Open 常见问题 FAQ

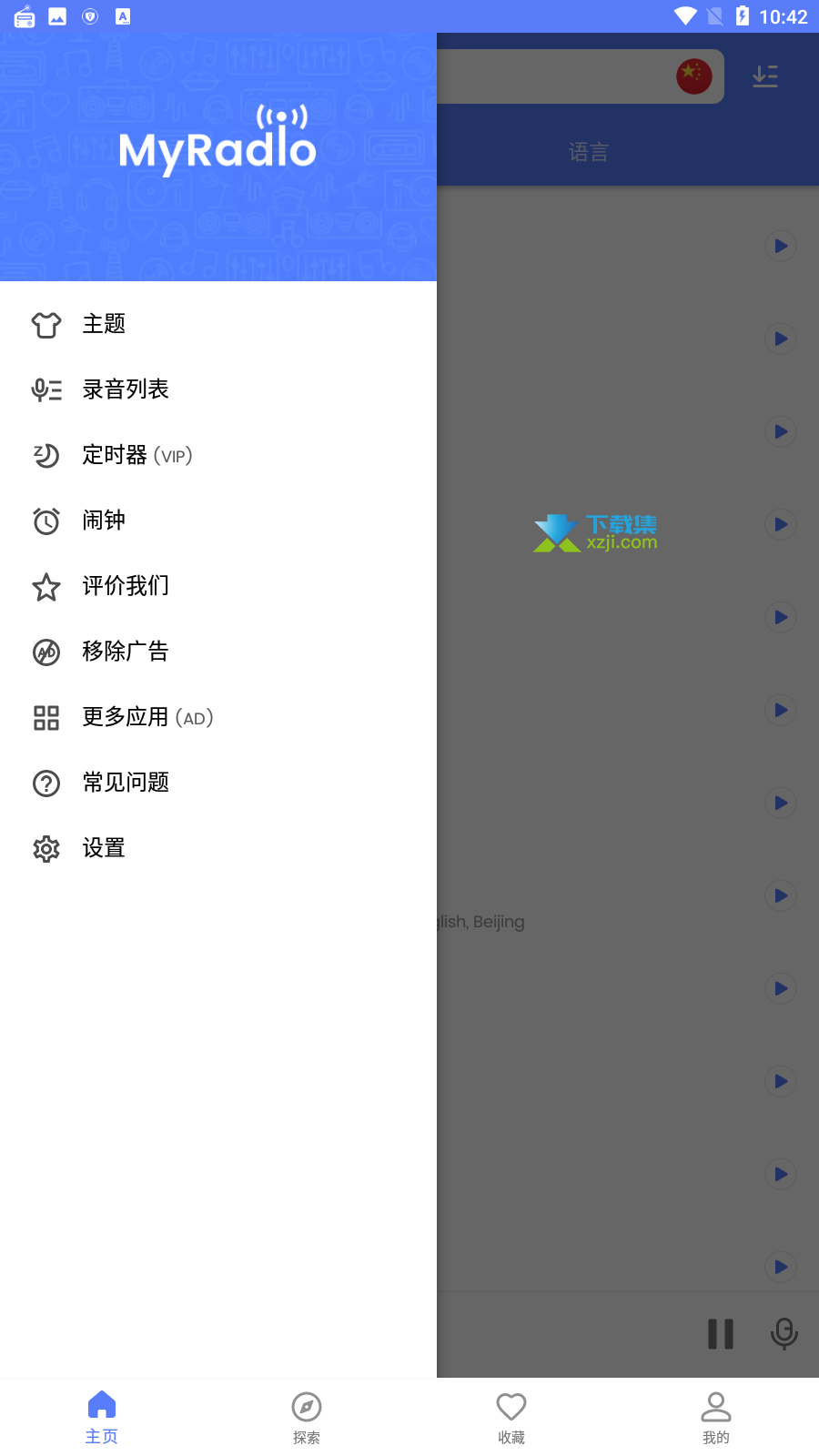(218, 783)
